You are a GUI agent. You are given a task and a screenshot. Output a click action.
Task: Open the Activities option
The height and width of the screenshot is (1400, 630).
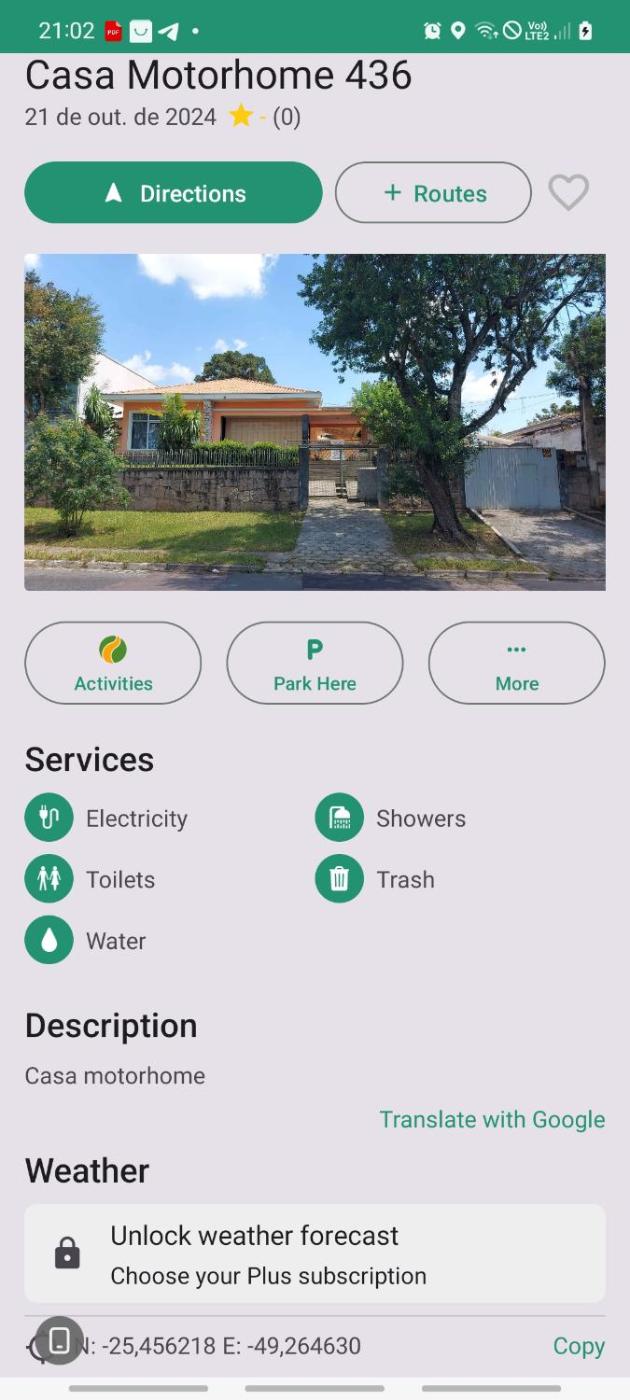tap(113, 664)
